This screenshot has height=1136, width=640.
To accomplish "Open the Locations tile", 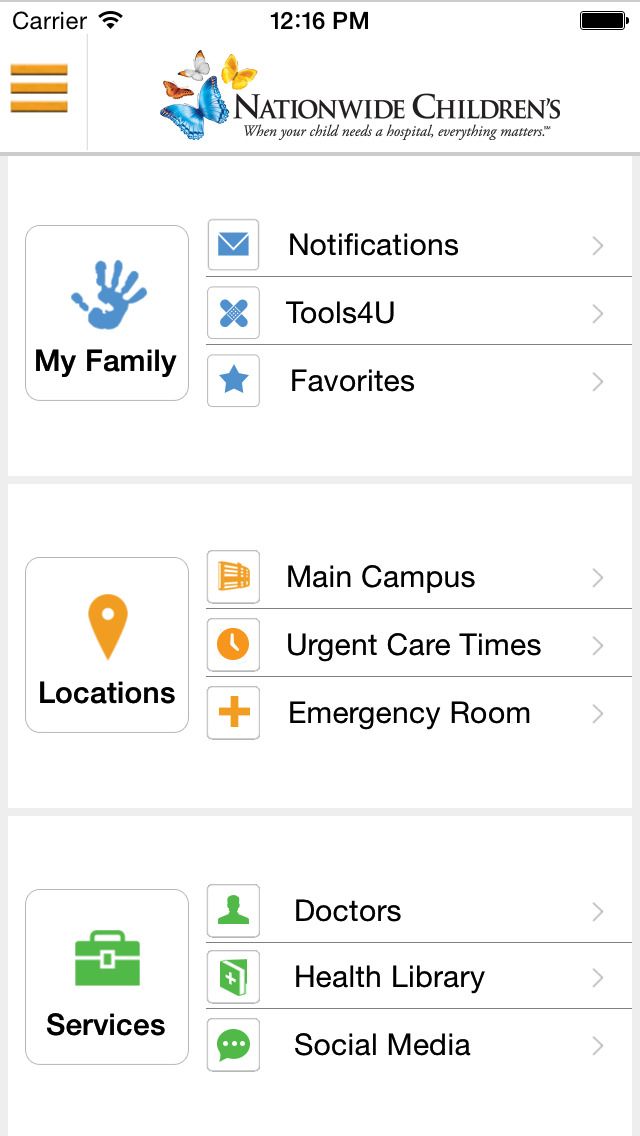I will pos(107,645).
